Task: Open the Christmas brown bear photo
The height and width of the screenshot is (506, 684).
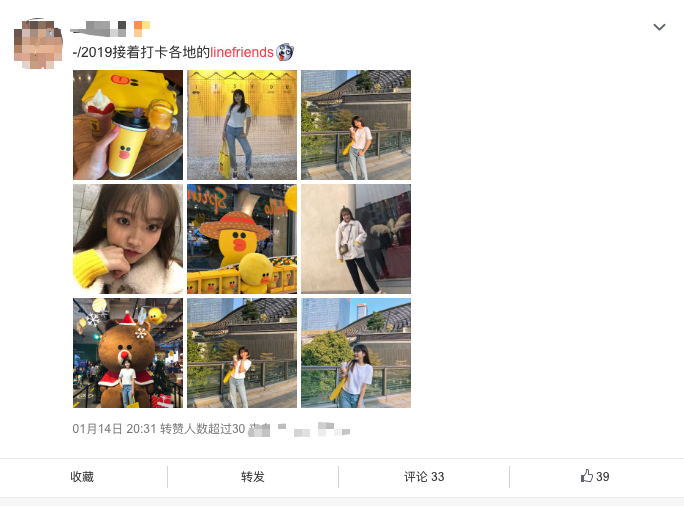Action: coord(128,353)
